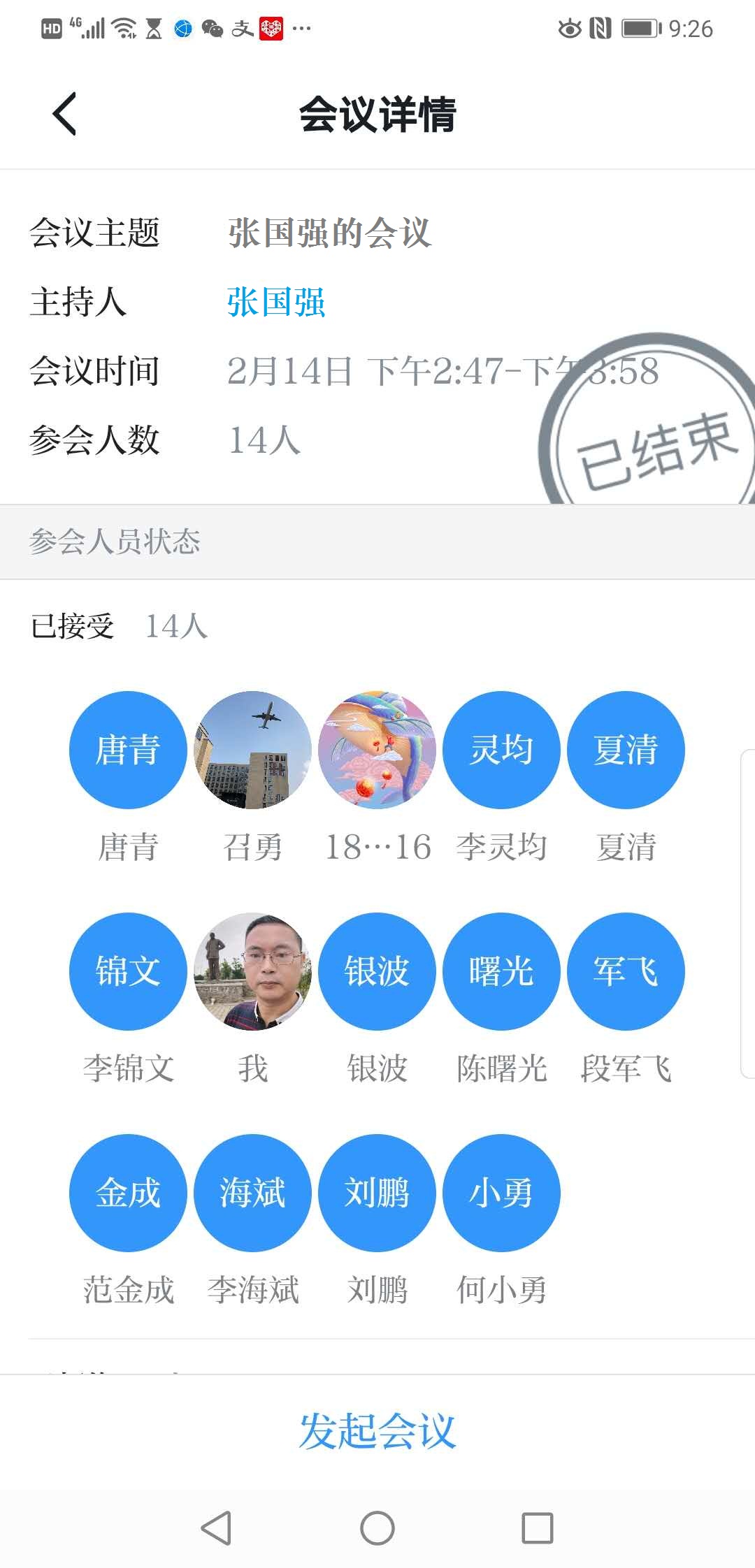Open the recent apps view
This screenshot has width=755, height=1568.
[538, 1527]
